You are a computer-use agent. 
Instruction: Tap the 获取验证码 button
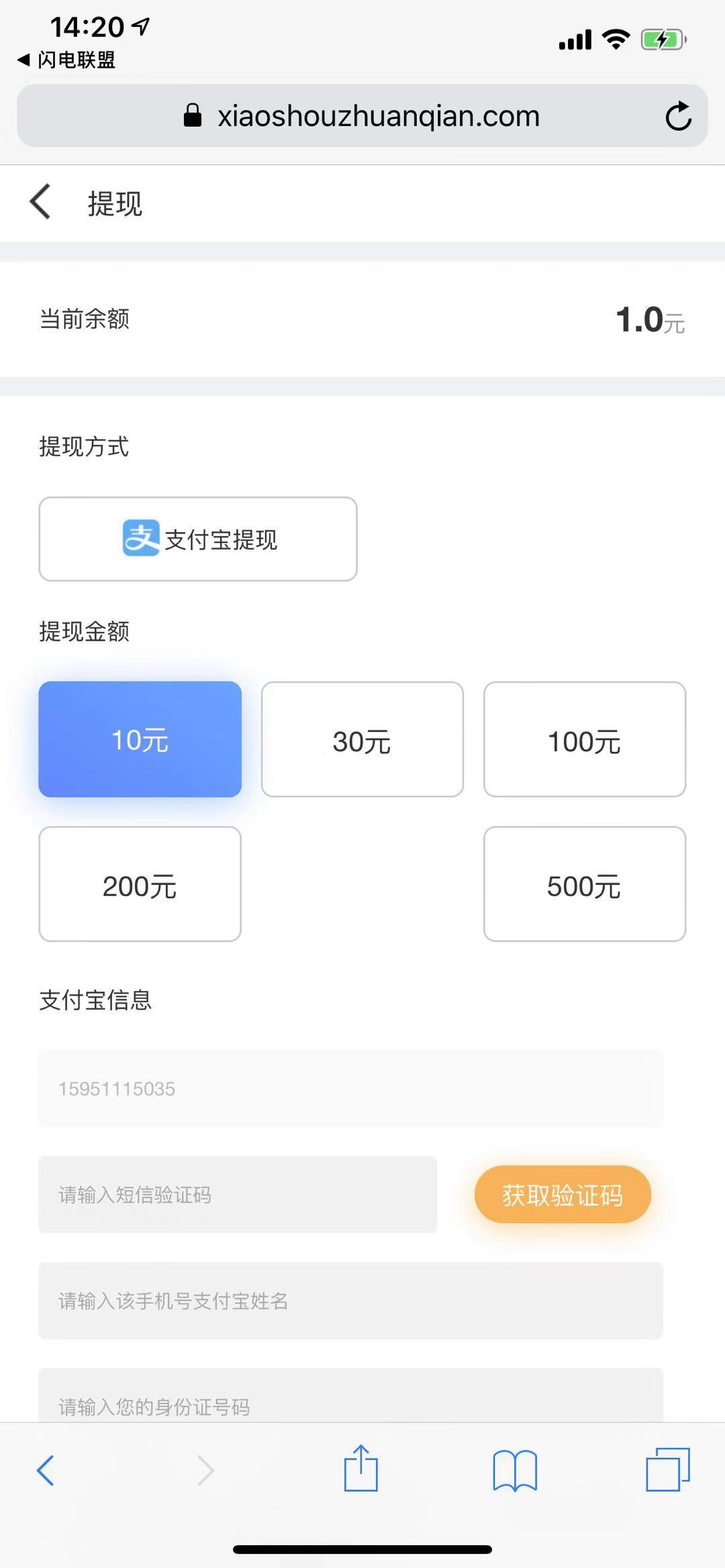click(x=562, y=1194)
